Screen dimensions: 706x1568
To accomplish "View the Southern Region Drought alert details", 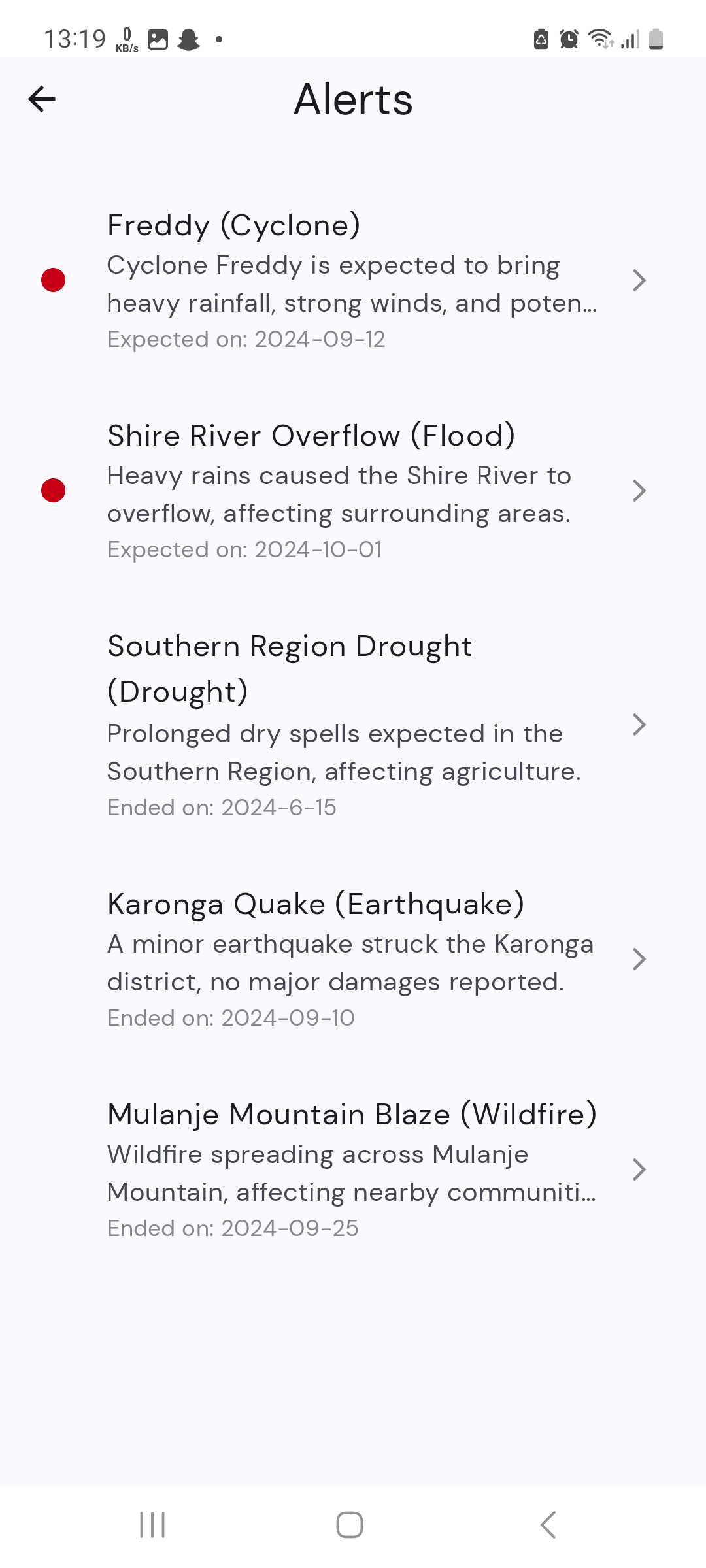I will tap(353, 725).
